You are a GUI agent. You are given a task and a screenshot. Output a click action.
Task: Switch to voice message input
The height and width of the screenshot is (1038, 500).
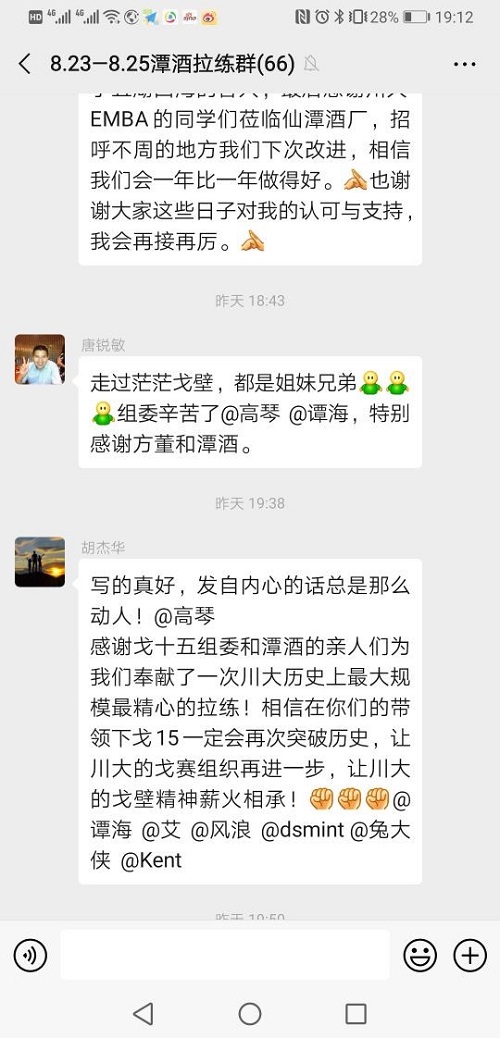coord(30,955)
